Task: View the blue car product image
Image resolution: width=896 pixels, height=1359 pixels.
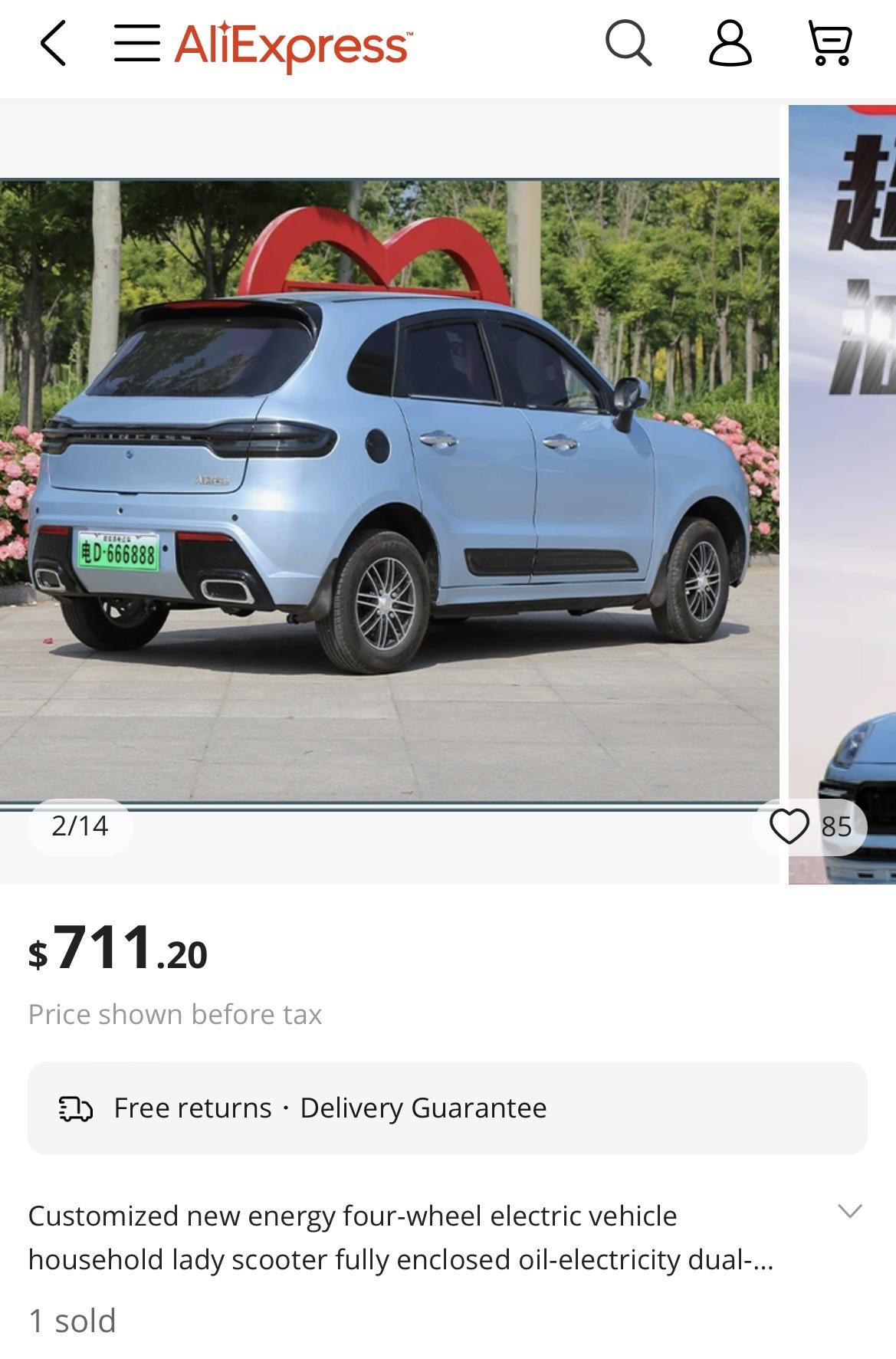Action: point(389,491)
